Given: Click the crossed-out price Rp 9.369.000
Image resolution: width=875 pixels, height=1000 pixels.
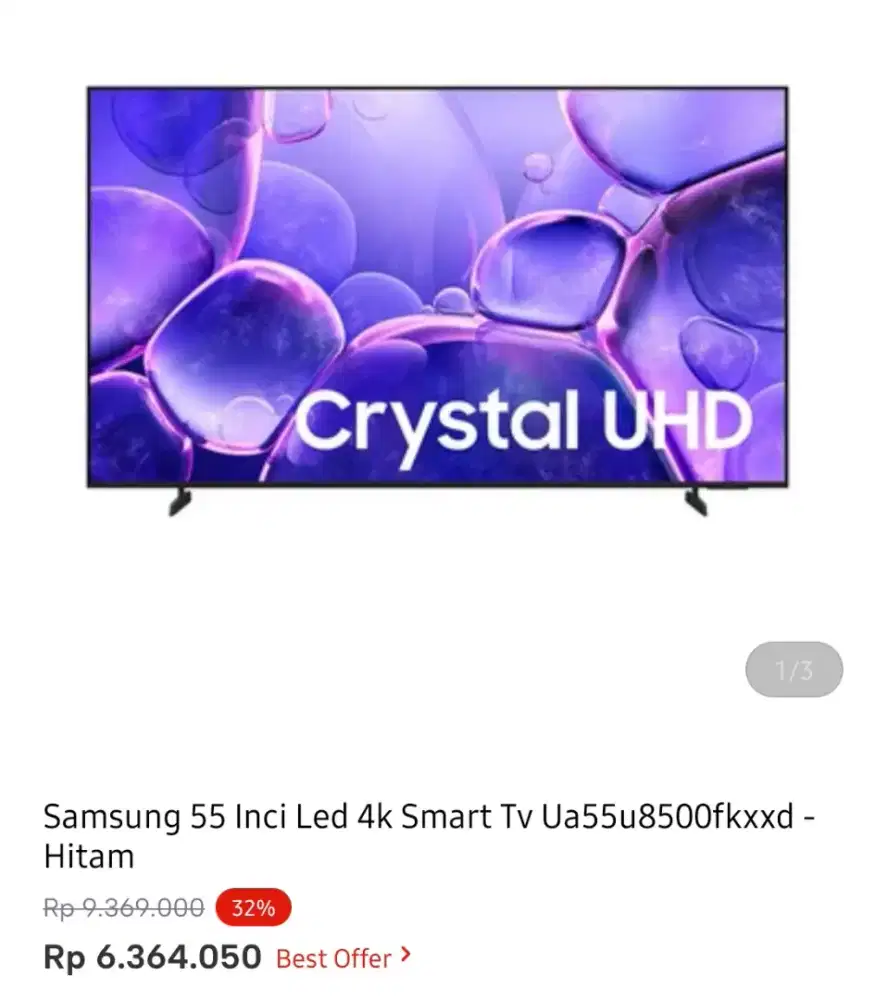Looking at the screenshot, I should (122, 908).
